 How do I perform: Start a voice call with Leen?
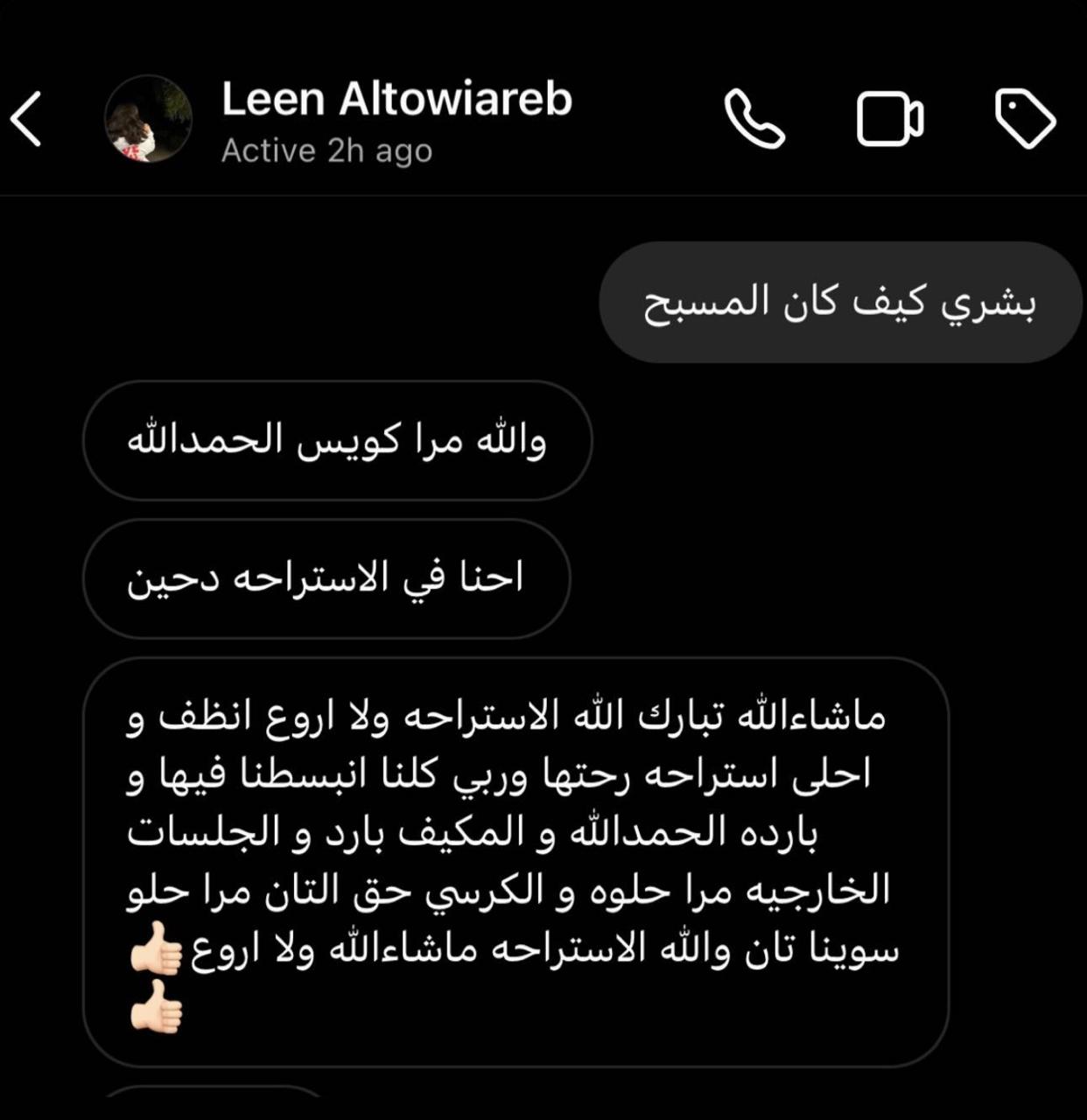[754, 119]
